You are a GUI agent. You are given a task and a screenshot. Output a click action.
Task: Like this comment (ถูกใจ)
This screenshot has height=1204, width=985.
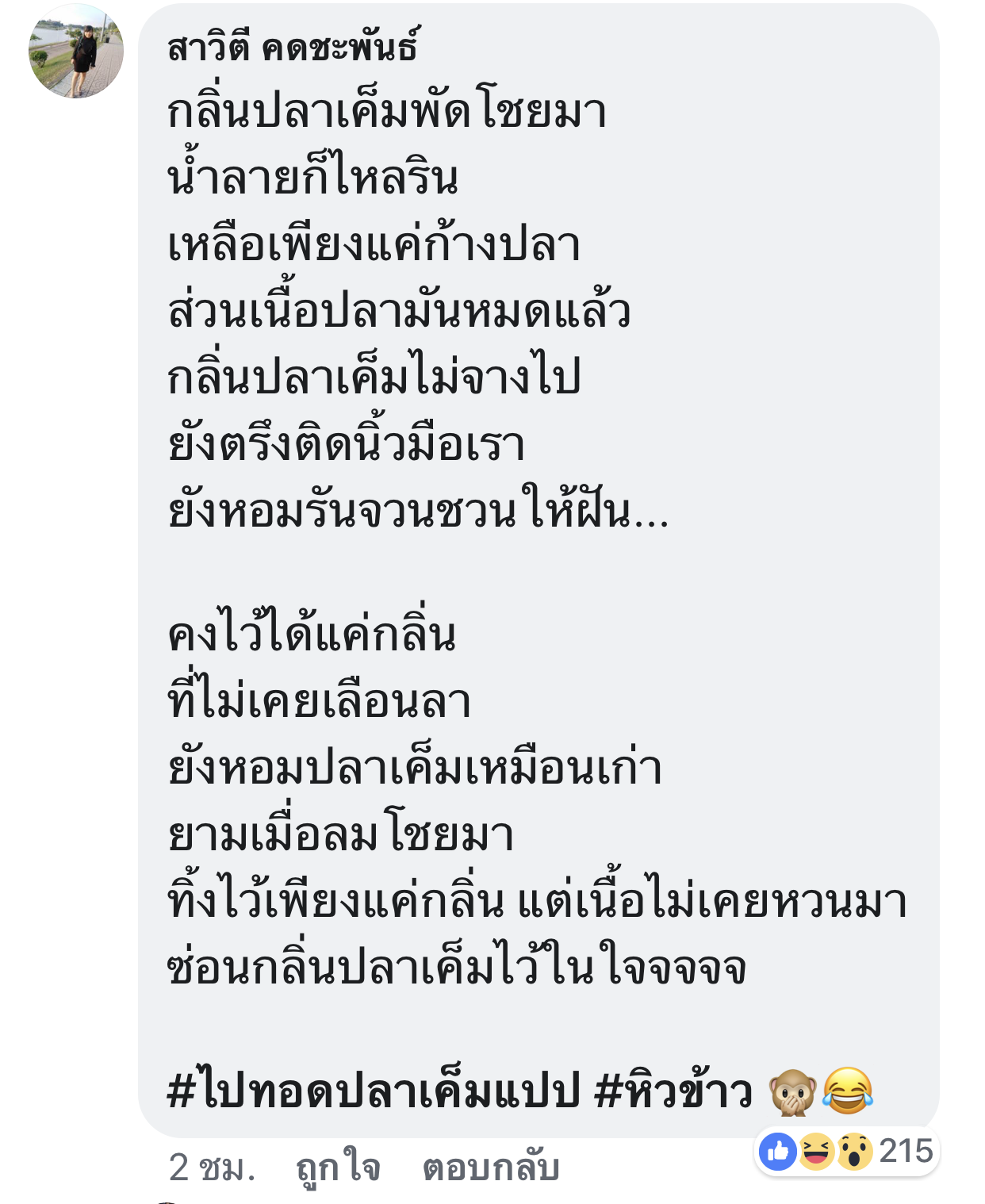(x=338, y=1168)
